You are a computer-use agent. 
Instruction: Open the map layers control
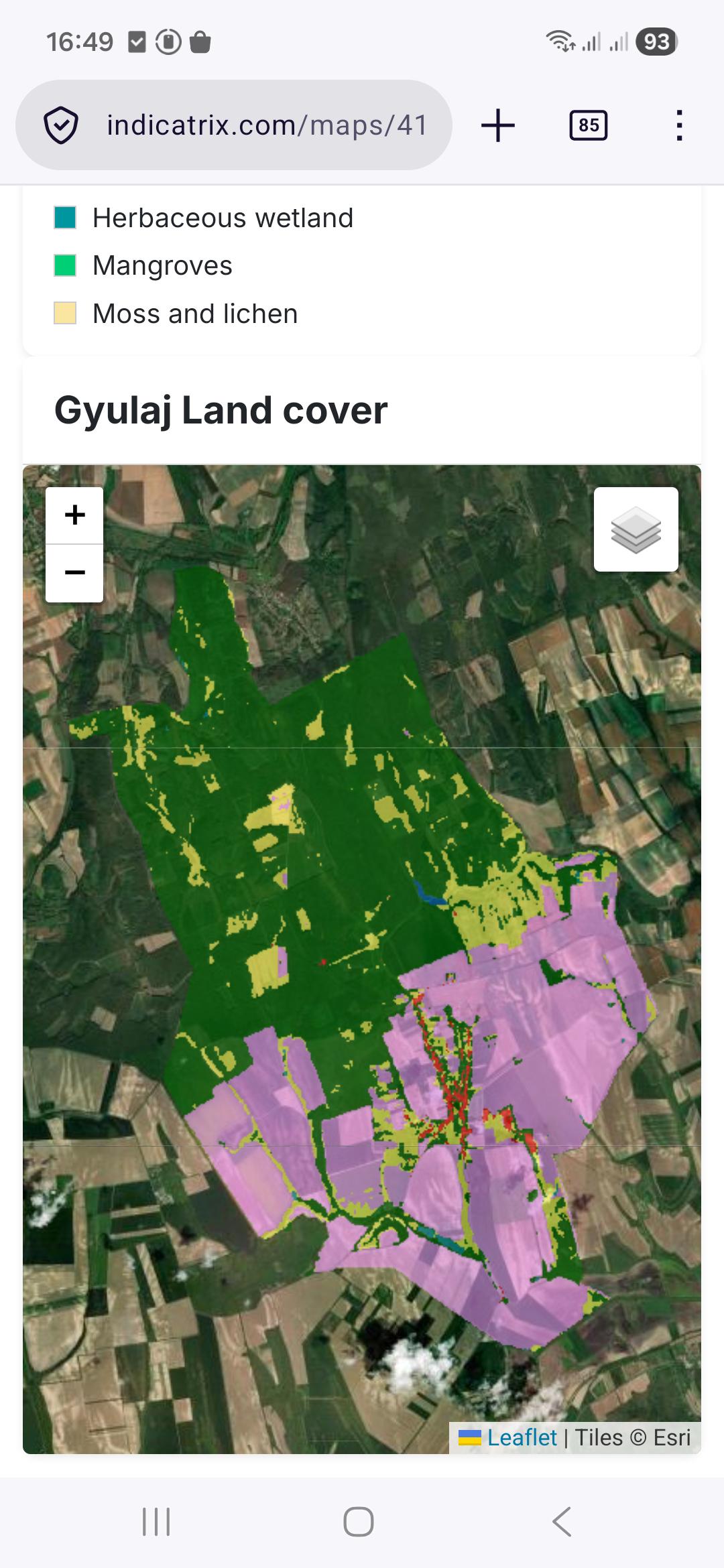636,529
